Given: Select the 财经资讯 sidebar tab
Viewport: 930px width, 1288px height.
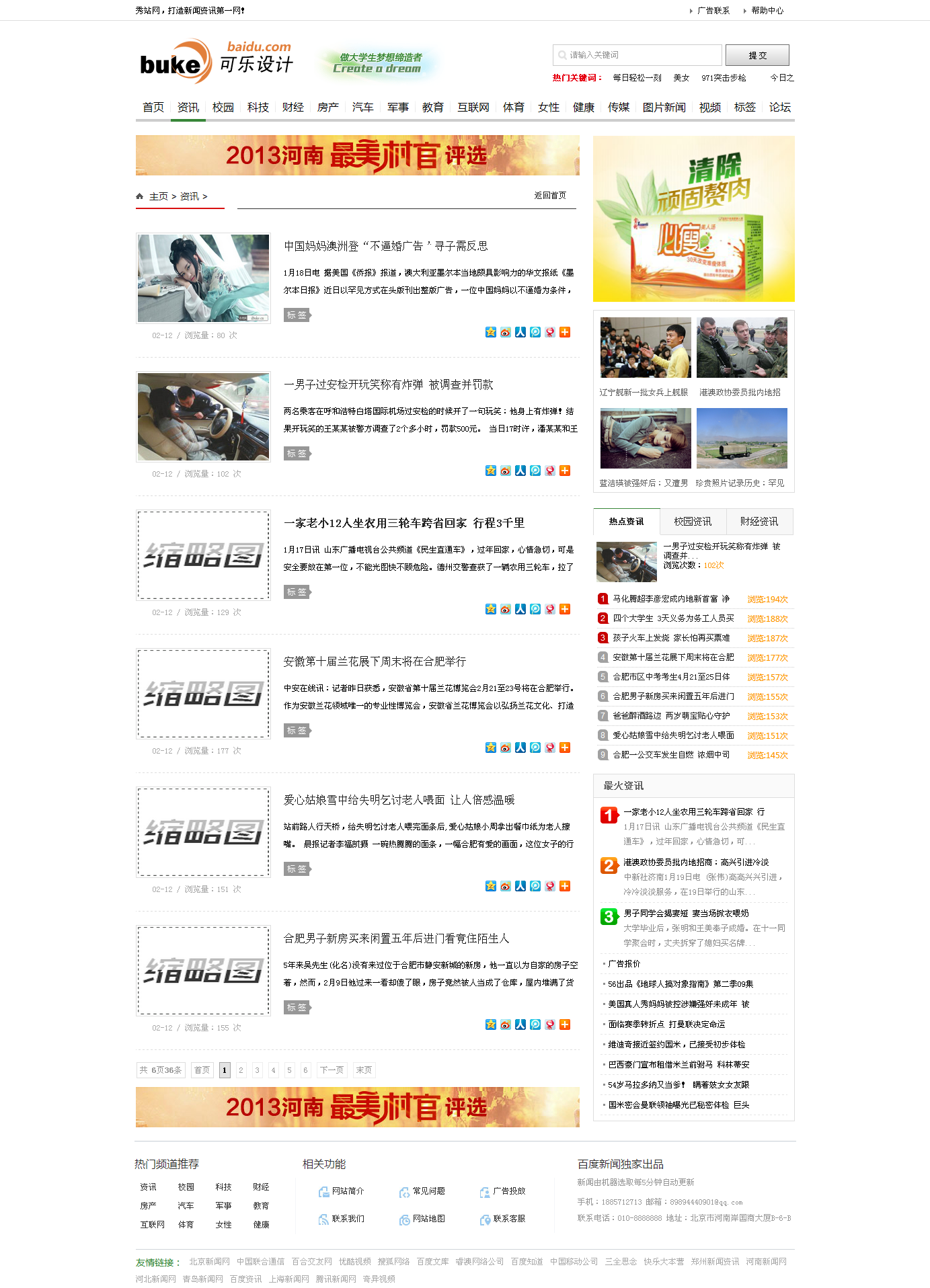Looking at the screenshot, I should [759, 522].
